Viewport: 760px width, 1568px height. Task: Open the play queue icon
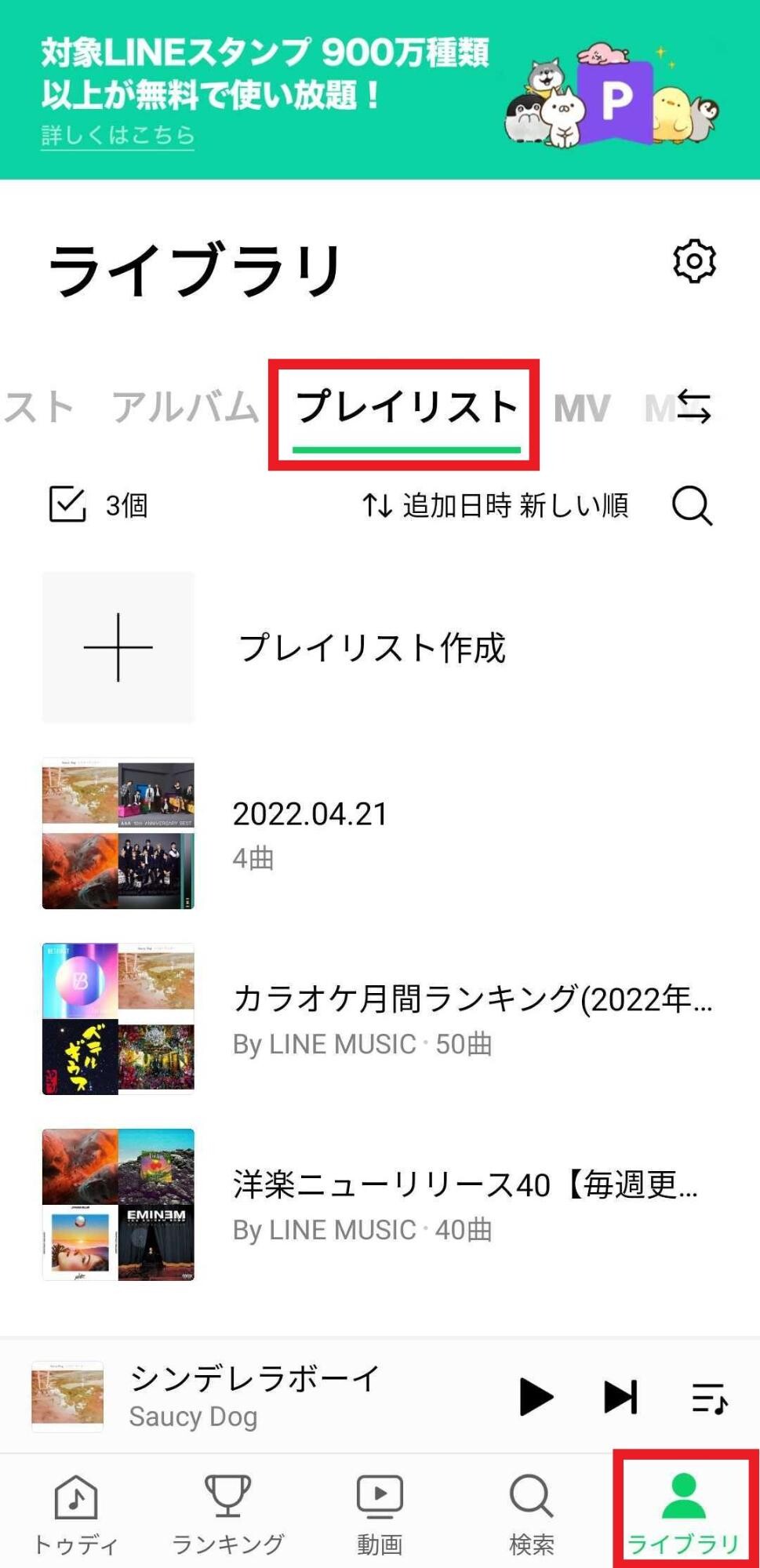pyautogui.click(x=710, y=1398)
